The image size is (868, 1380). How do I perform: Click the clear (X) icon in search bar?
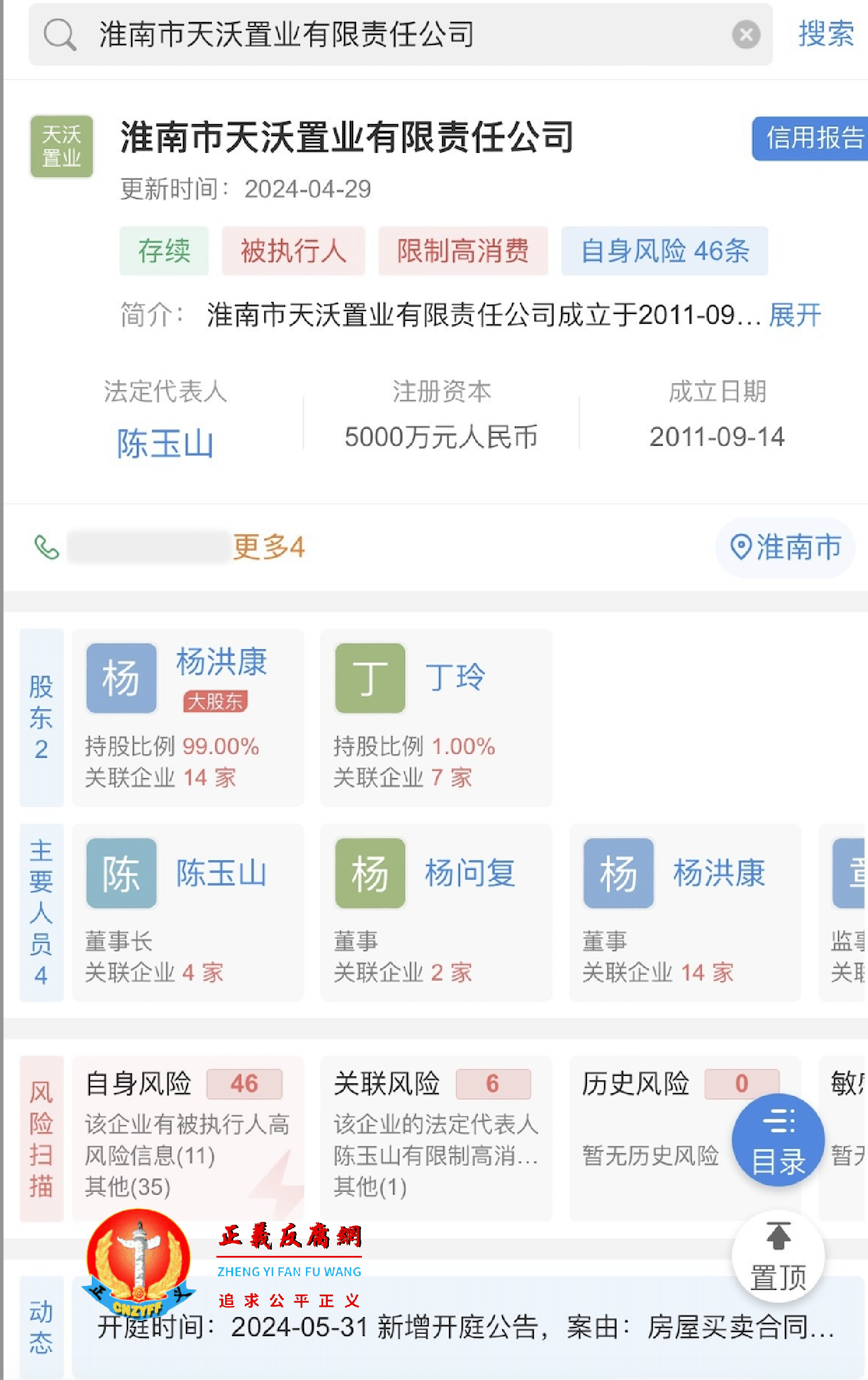pyautogui.click(x=747, y=35)
